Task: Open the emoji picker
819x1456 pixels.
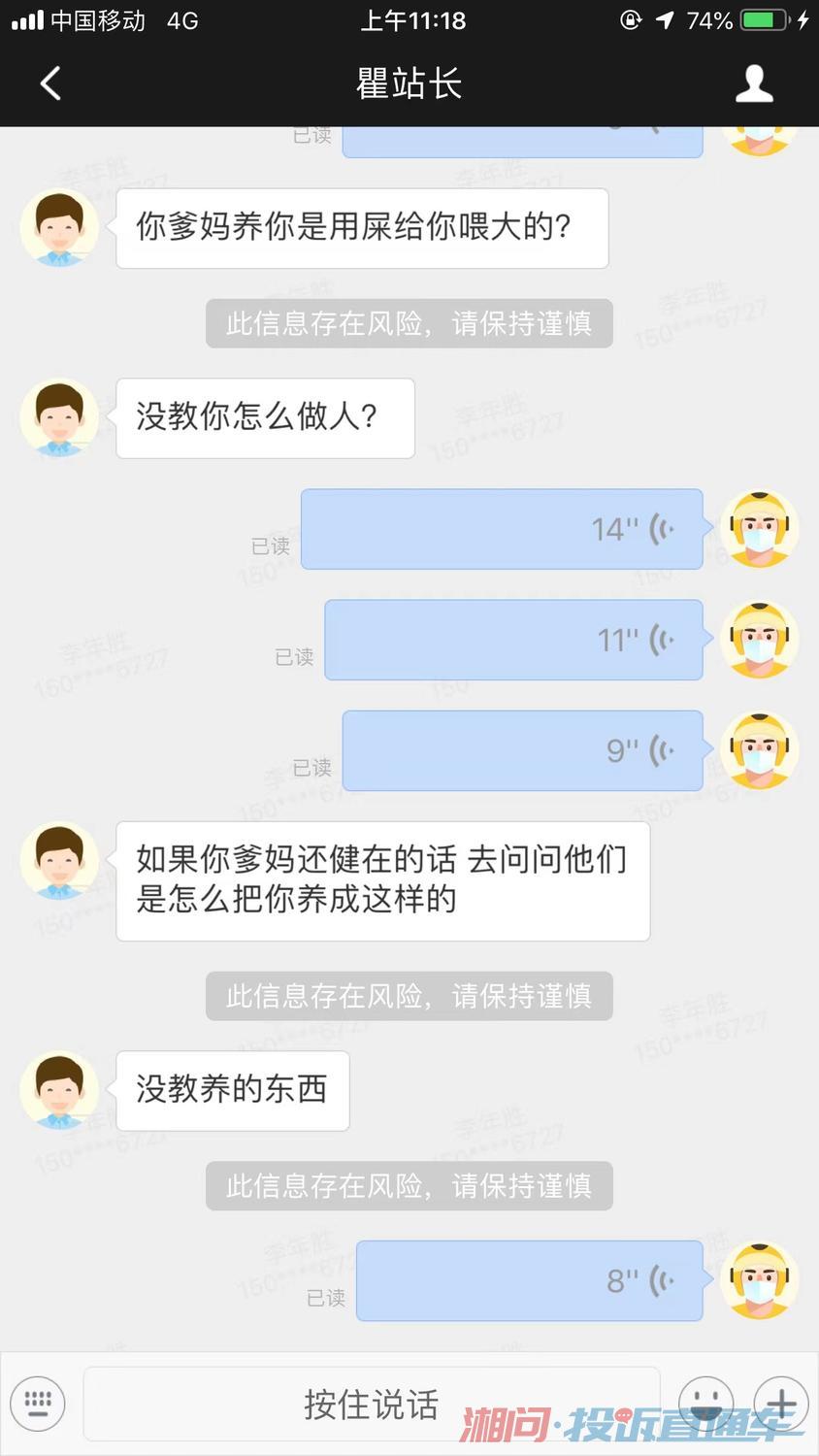Action: tap(705, 1403)
